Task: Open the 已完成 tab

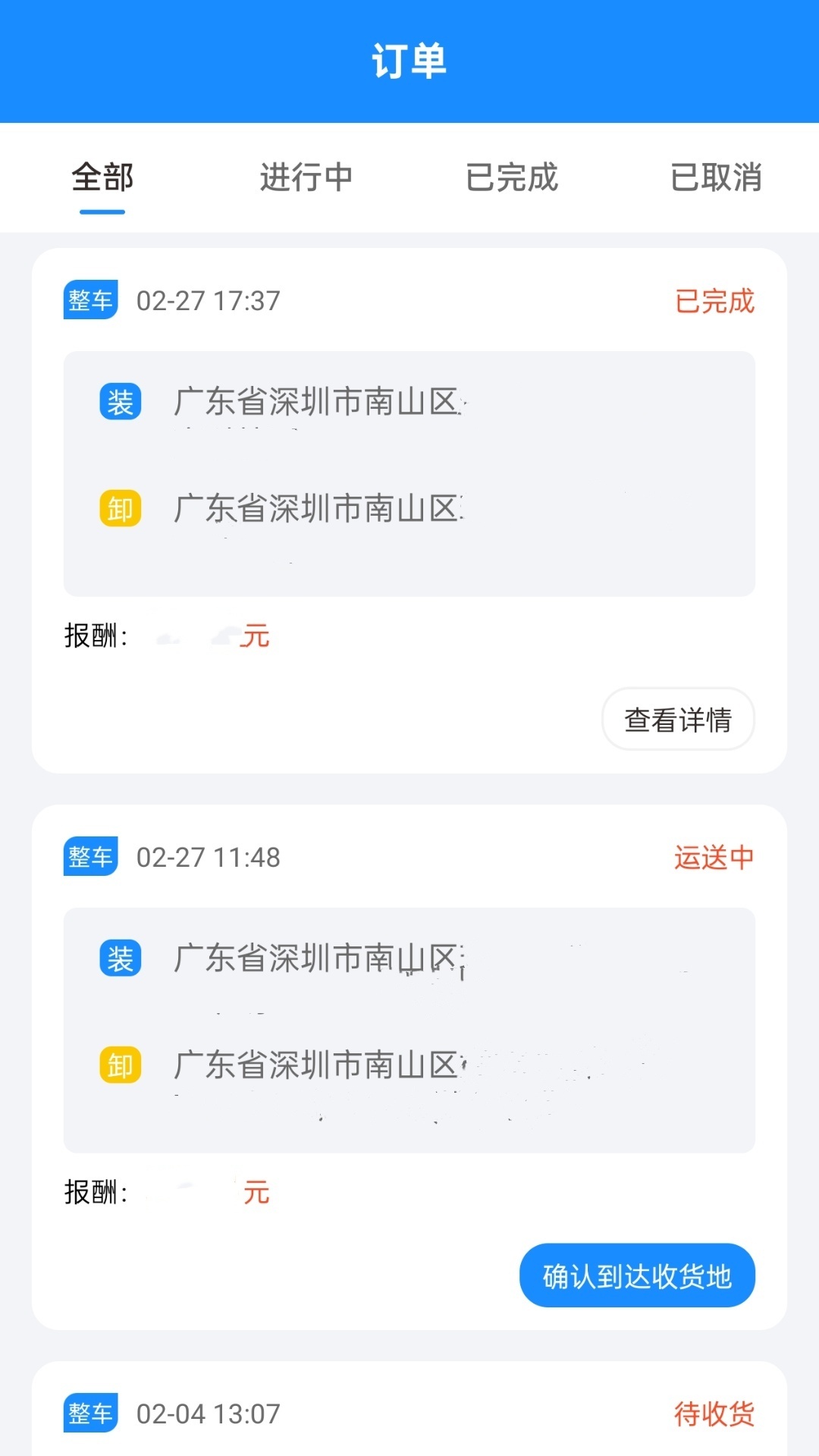Action: point(513,177)
